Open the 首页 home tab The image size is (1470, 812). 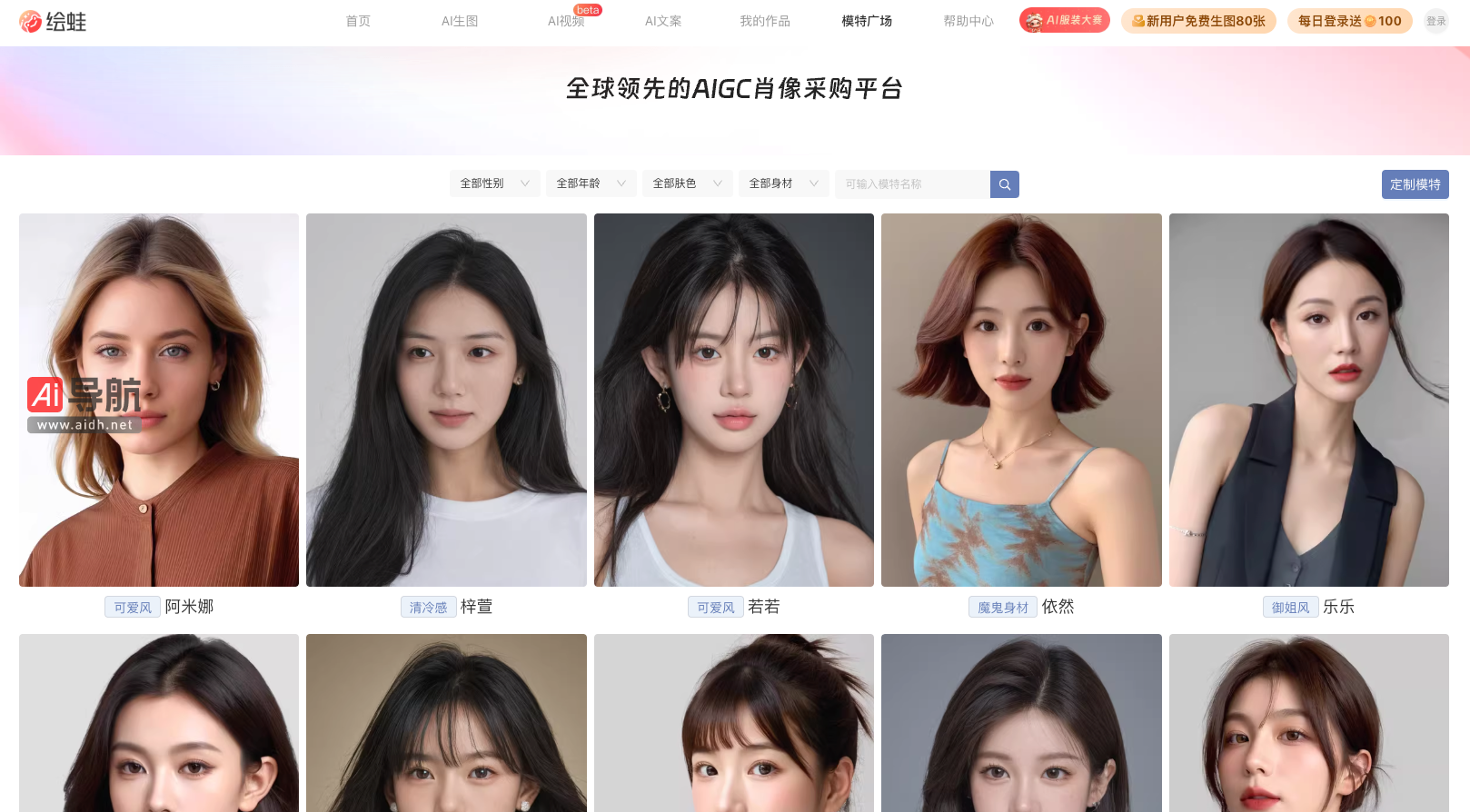(x=358, y=21)
